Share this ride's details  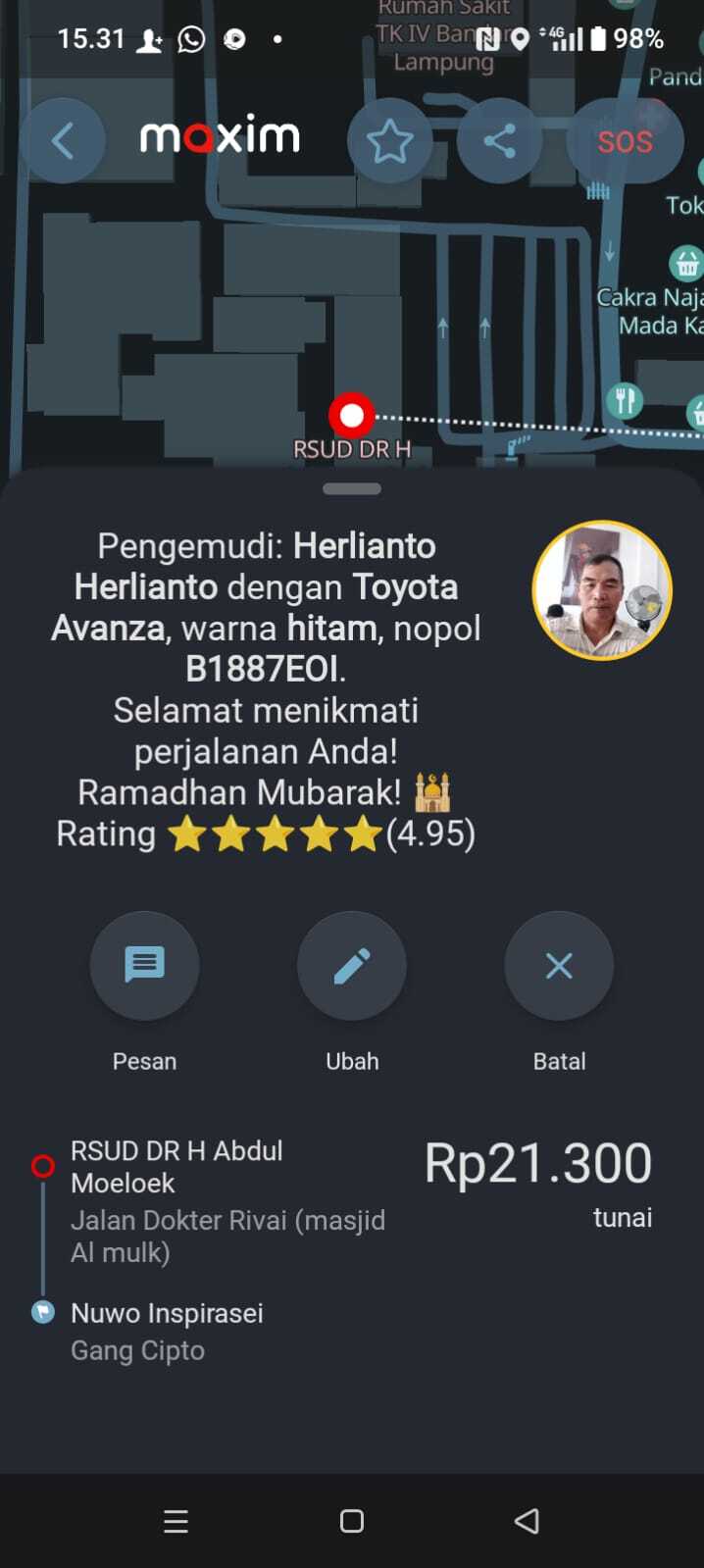pyautogui.click(x=499, y=141)
